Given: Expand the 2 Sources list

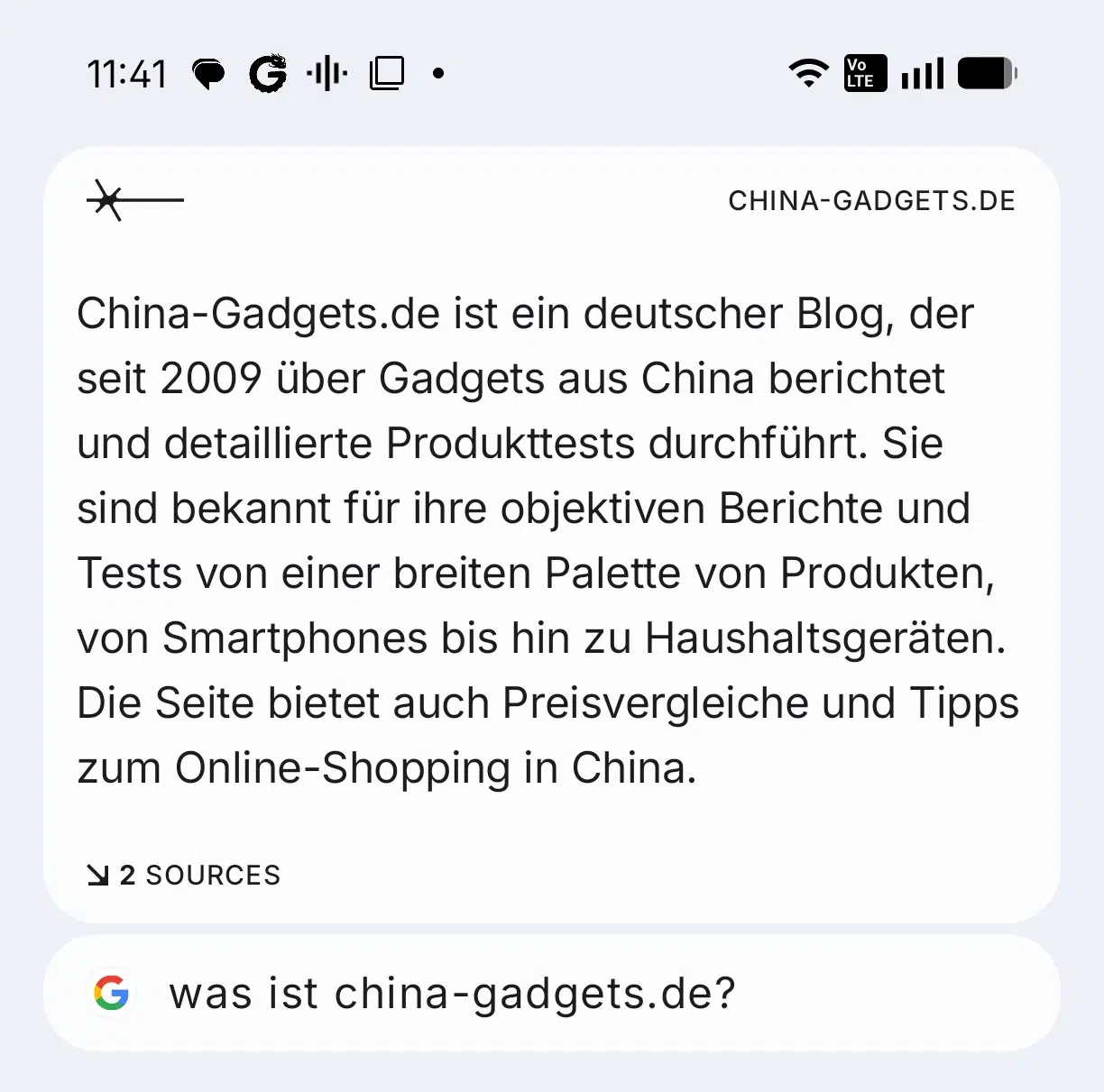Looking at the screenshot, I should pos(183,875).
